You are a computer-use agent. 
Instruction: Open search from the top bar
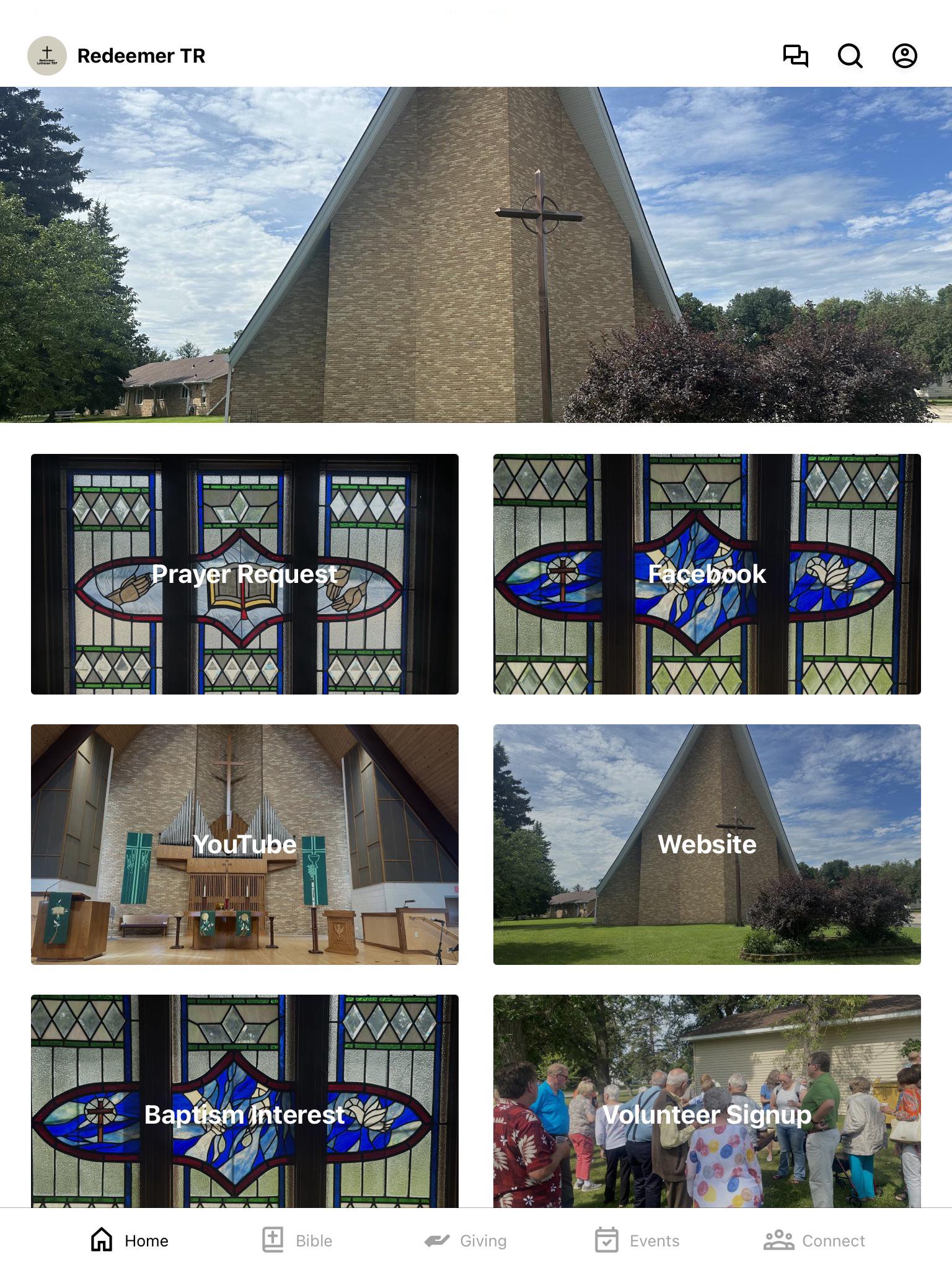point(850,56)
